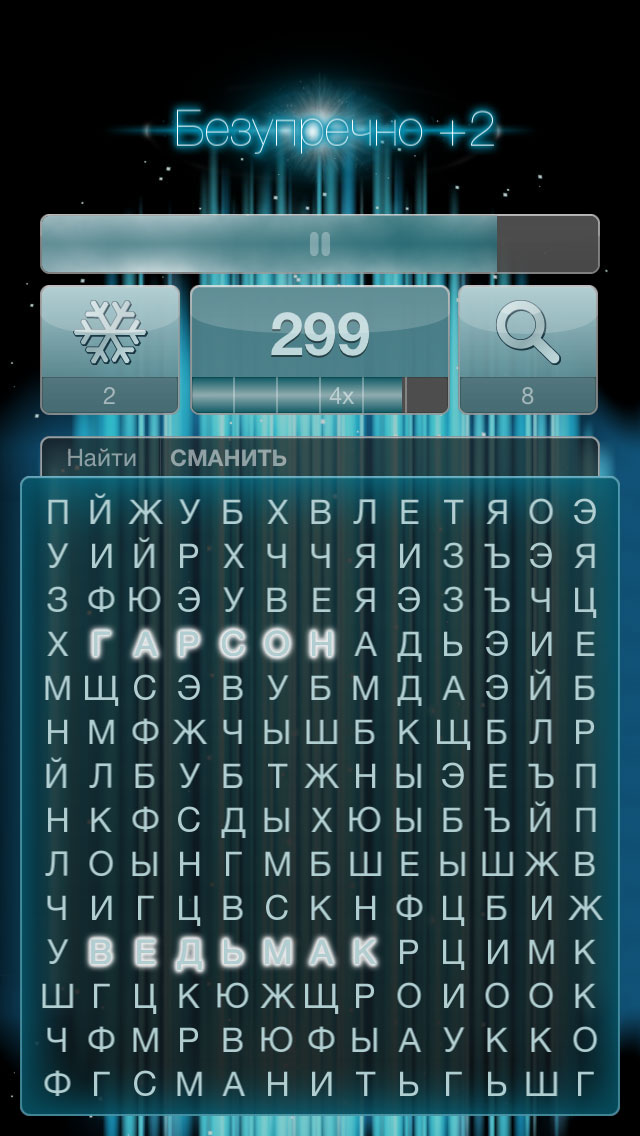Pause the game with the pause bar
The height and width of the screenshot is (1136, 640).
(x=320, y=244)
